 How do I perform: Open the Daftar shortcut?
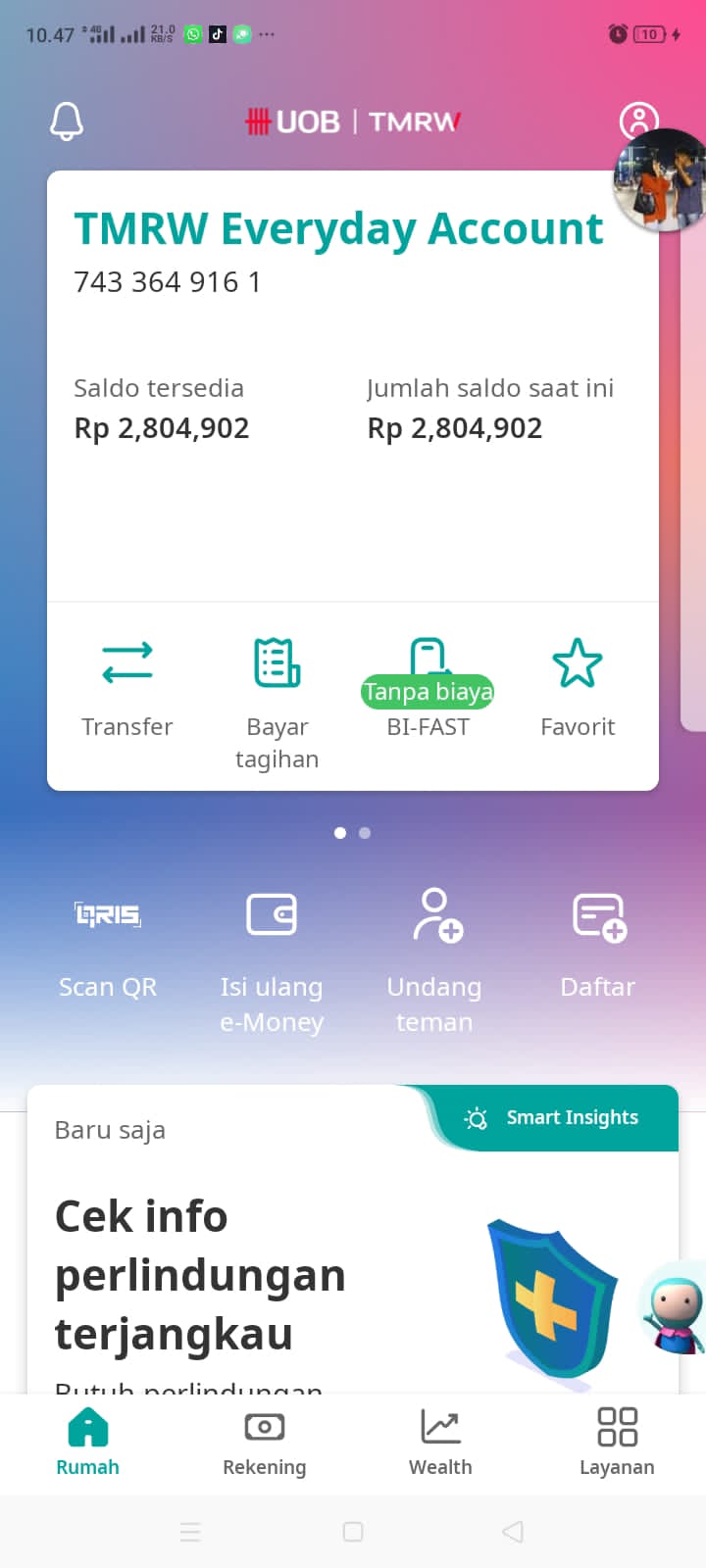(598, 945)
